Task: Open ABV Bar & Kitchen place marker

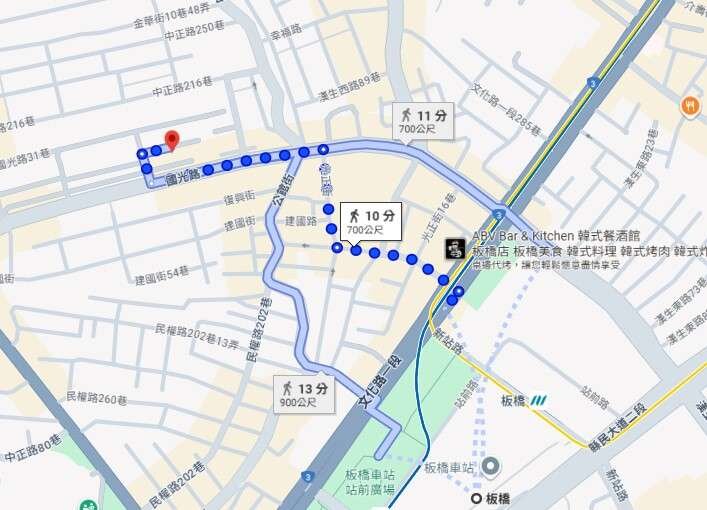Action: [454, 248]
